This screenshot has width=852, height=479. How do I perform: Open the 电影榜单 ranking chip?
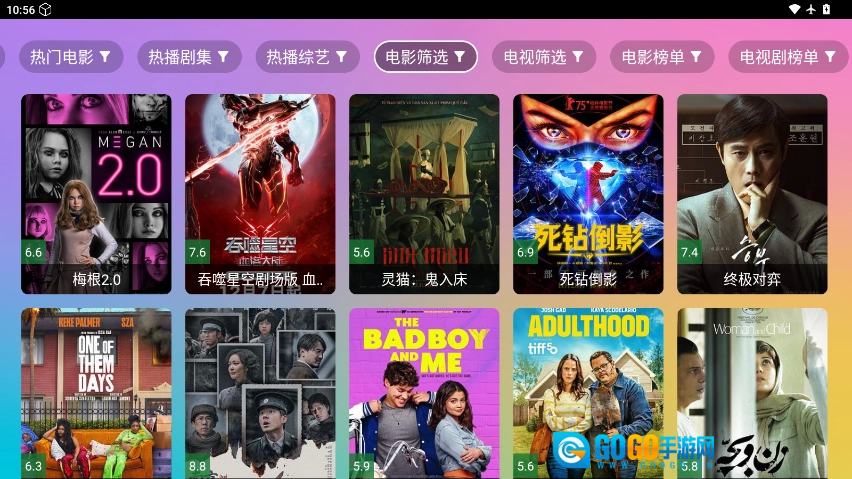point(662,57)
